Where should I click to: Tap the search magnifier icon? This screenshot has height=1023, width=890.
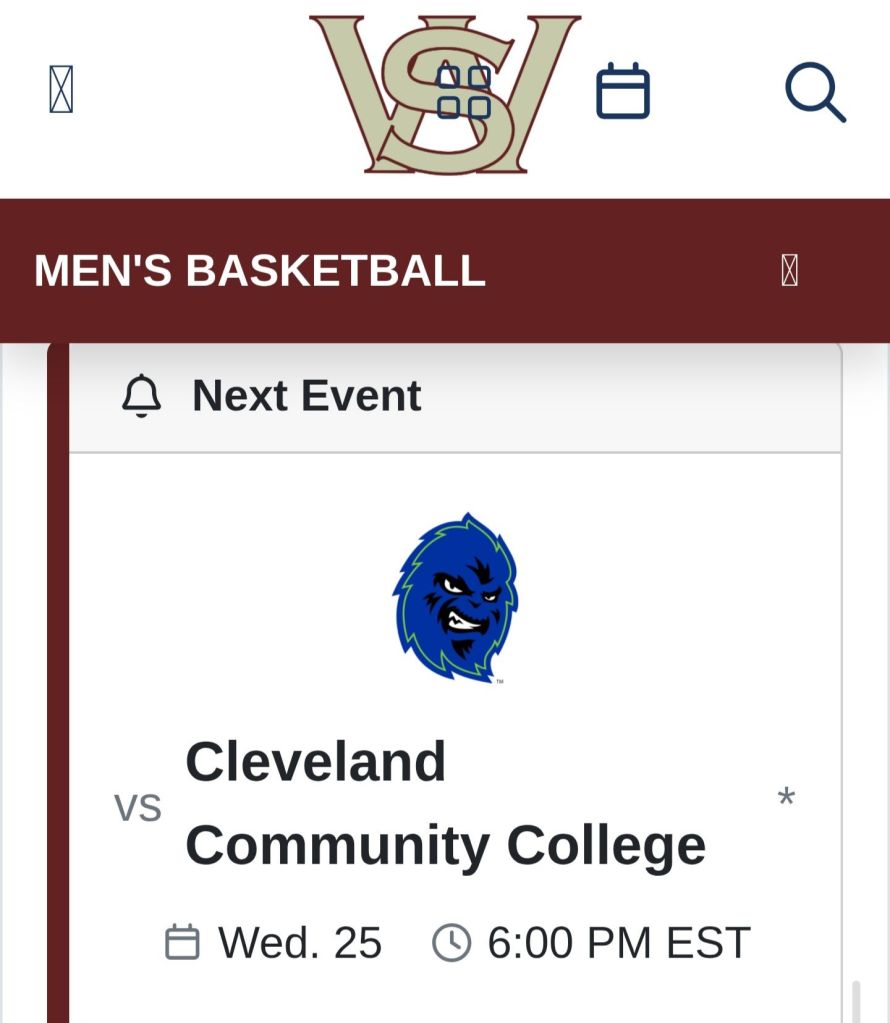(815, 92)
